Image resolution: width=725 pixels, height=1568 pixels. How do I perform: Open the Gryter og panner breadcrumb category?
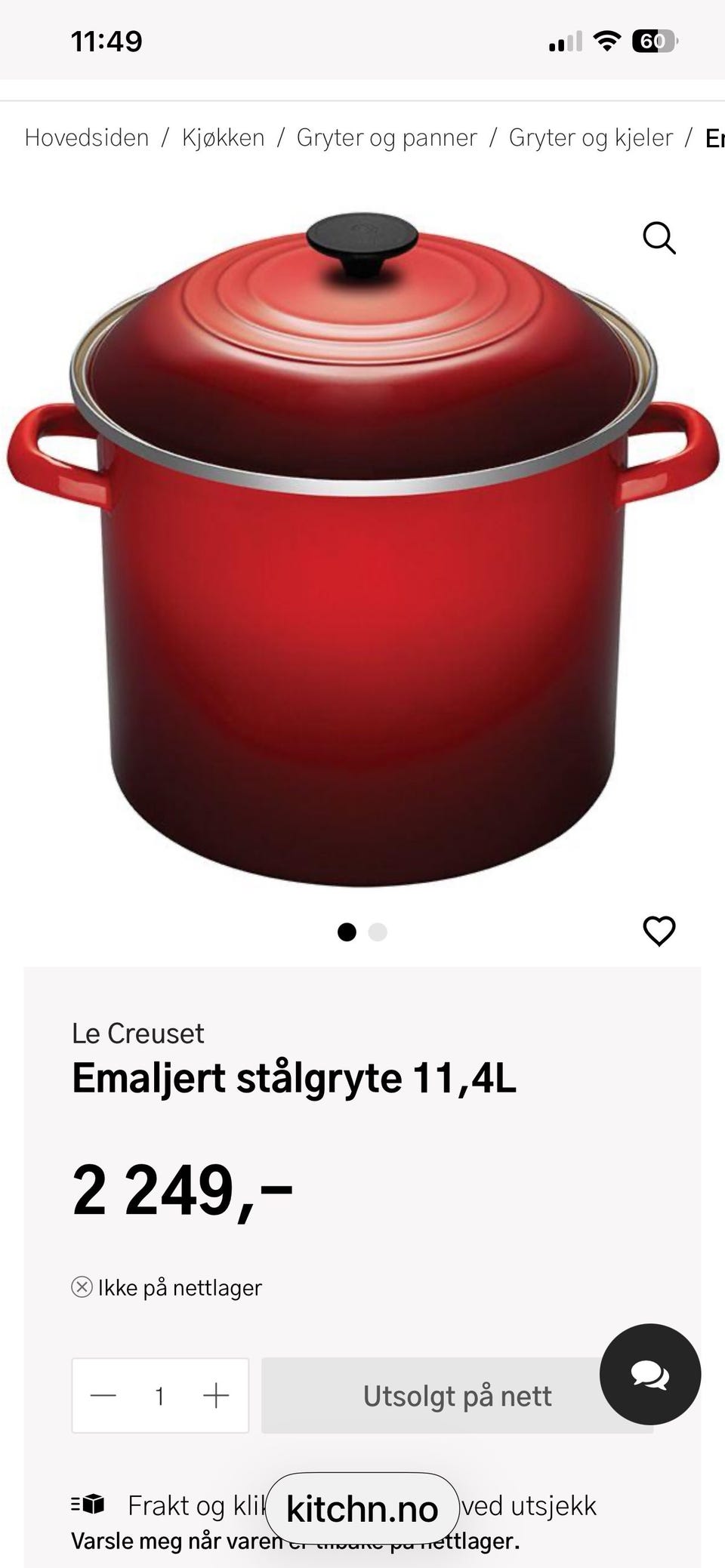coord(387,137)
